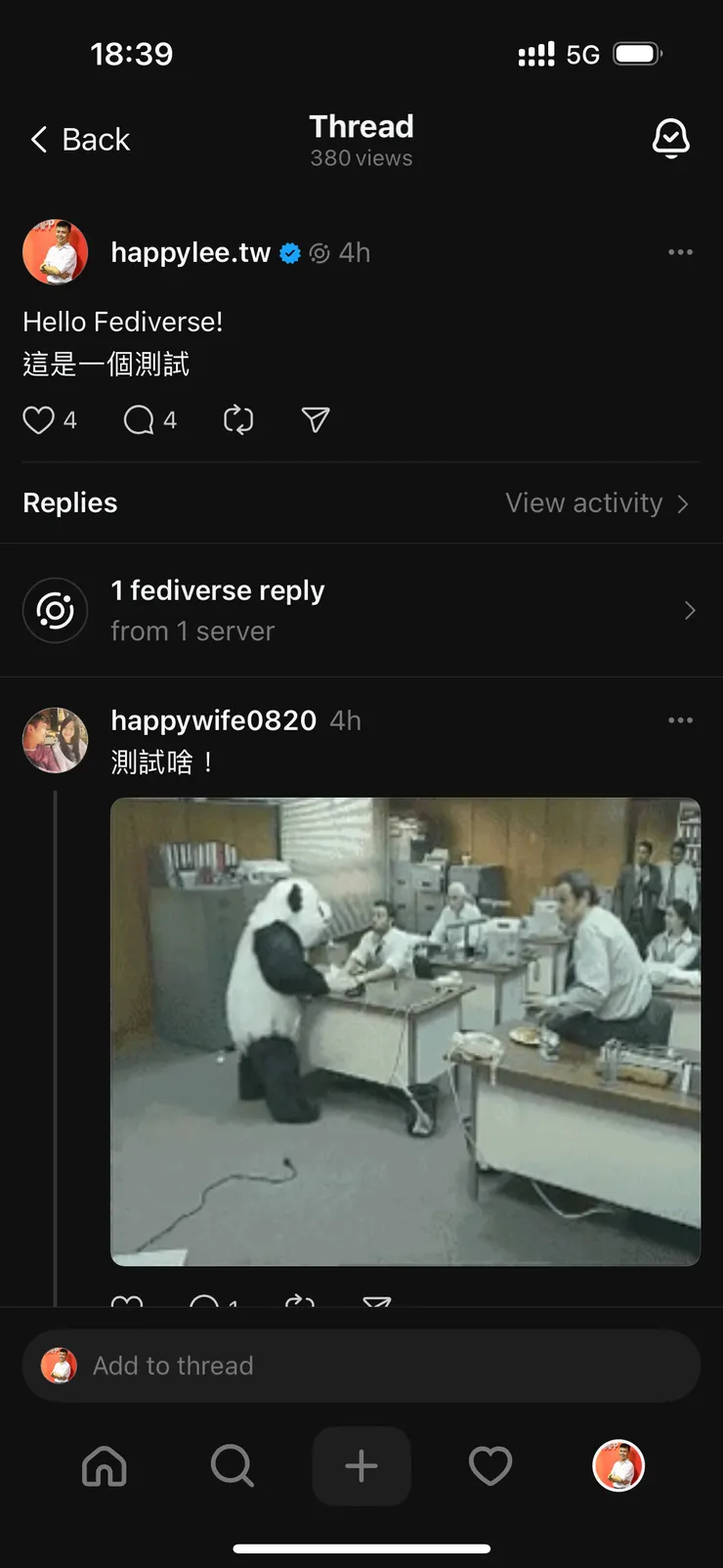Open the thread notification bell
Viewport: 723px width, 1568px height.
tap(670, 139)
